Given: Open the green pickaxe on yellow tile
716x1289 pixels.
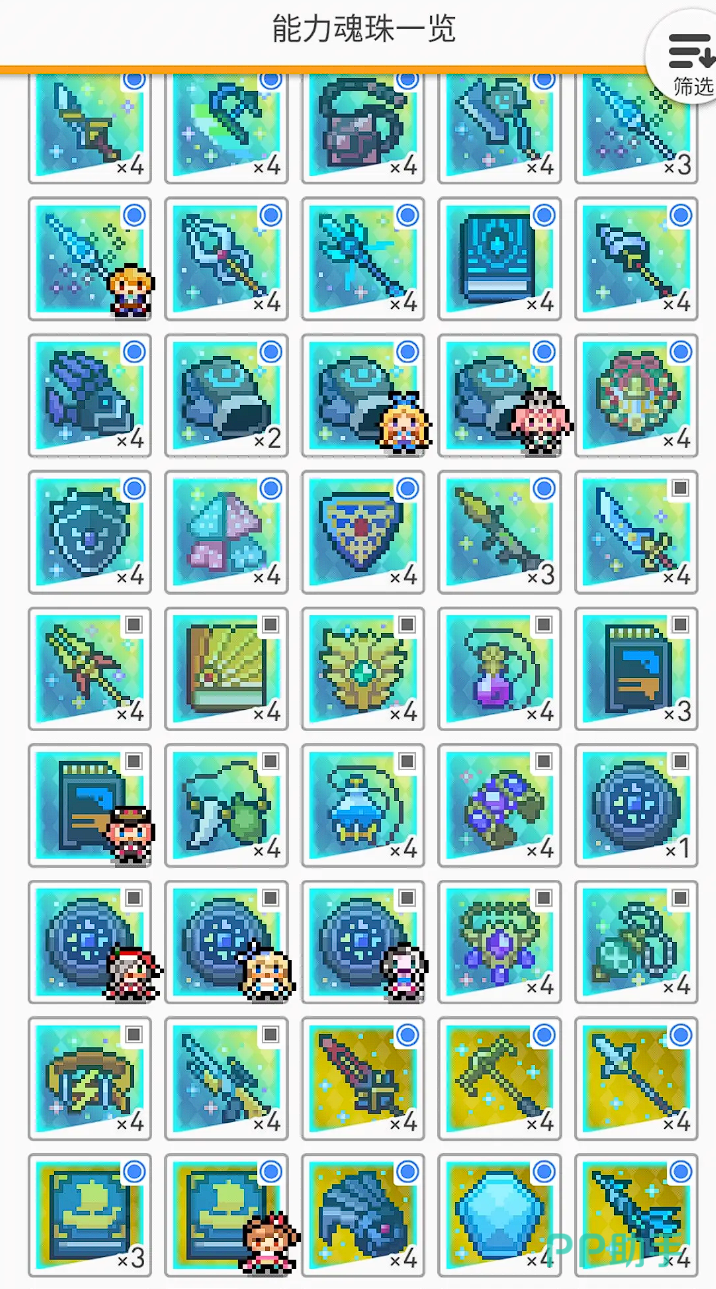Looking at the screenshot, I should pos(499,1078).
